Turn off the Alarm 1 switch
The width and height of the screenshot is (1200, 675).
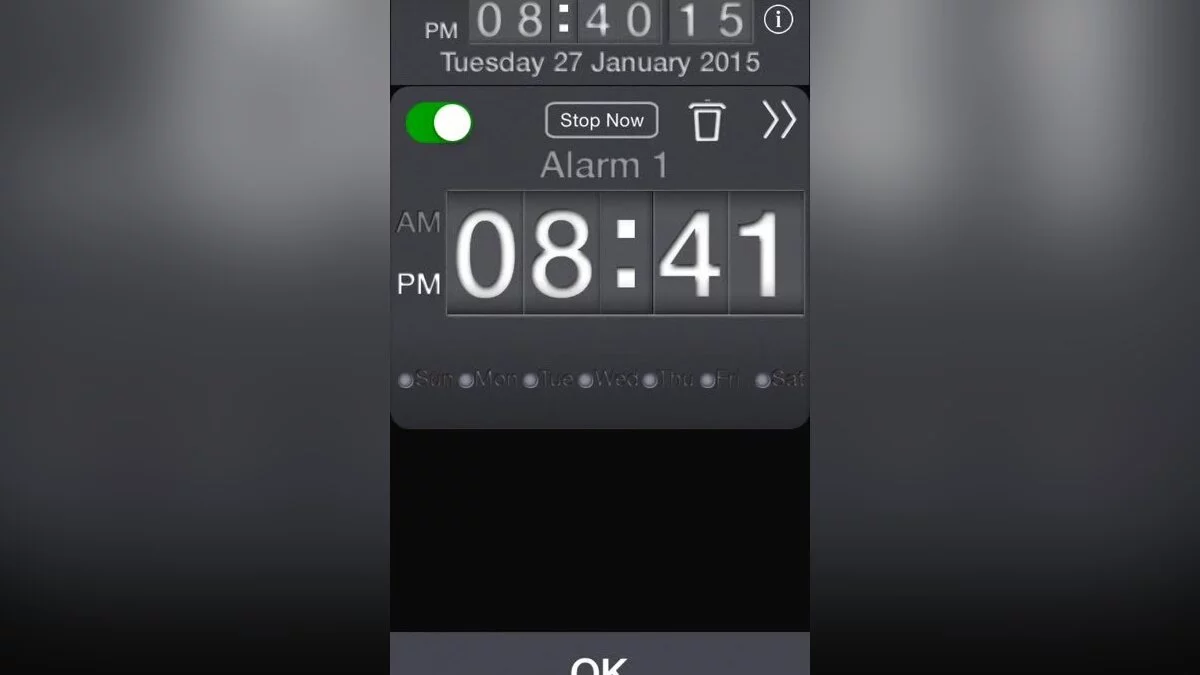tap(439, 123)
